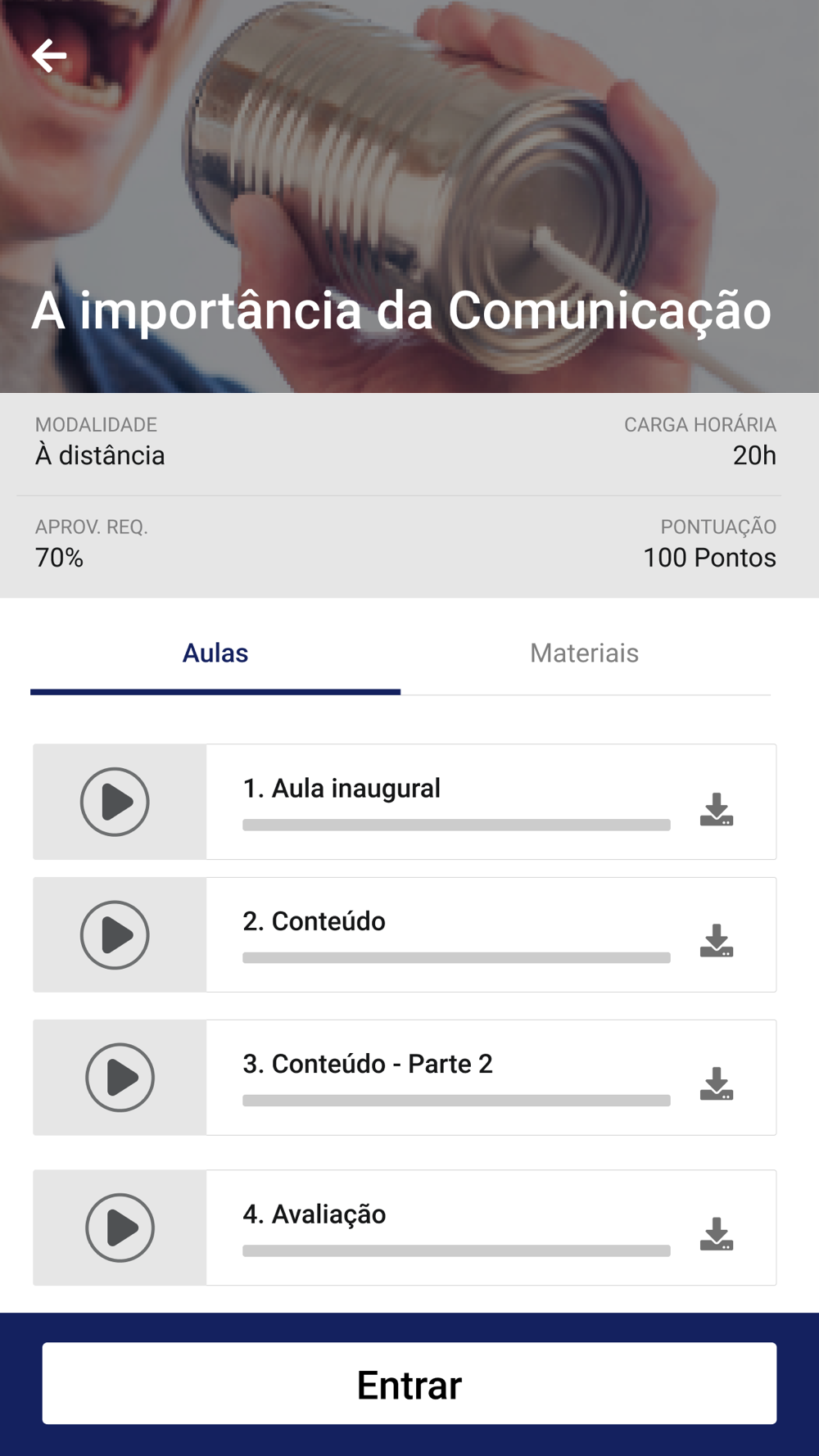Viewport: 819px width, 1456px height.
Task: Switch to the Materiais tab
Action: pos(585,653)
